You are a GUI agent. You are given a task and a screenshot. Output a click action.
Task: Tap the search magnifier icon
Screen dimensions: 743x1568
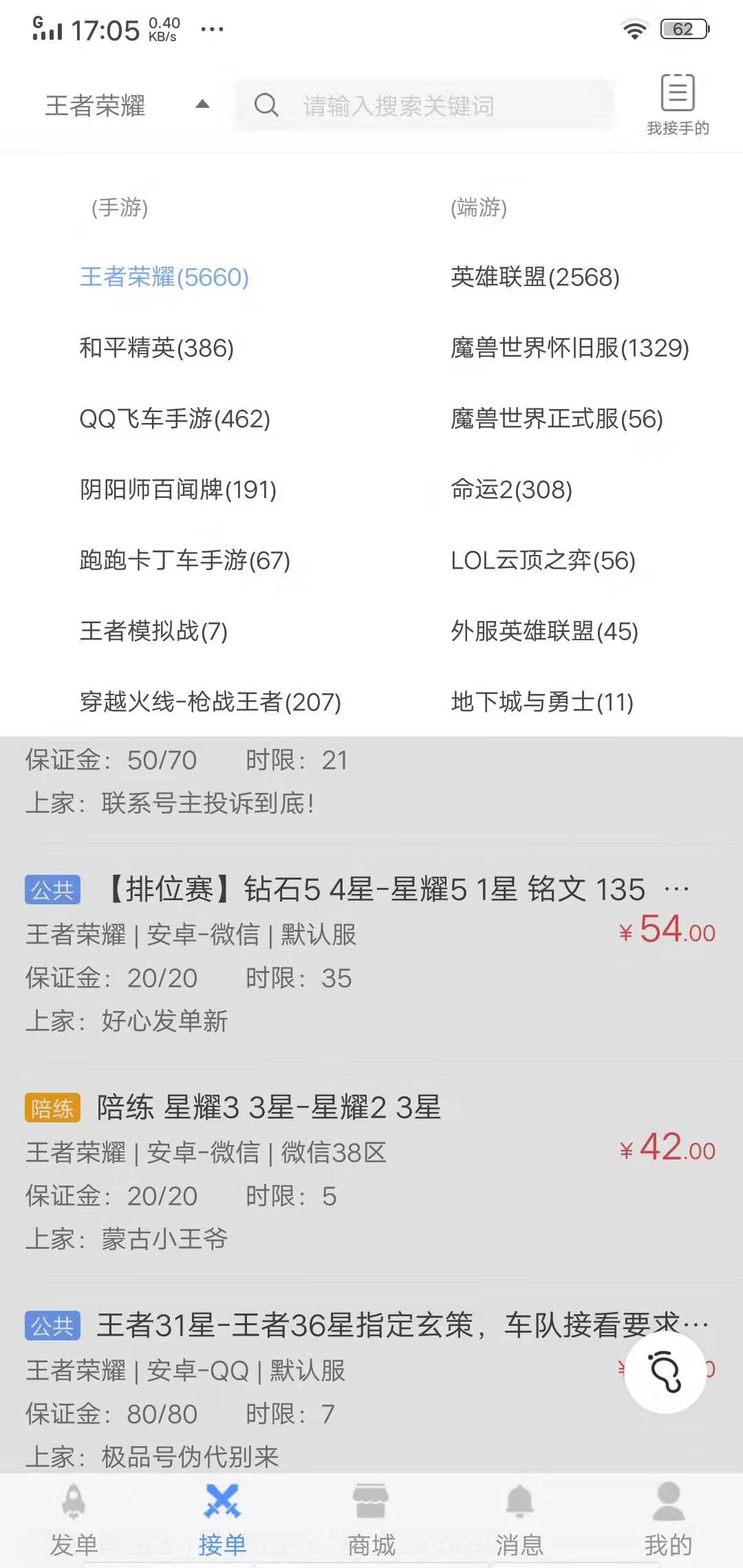click(268, 106)
